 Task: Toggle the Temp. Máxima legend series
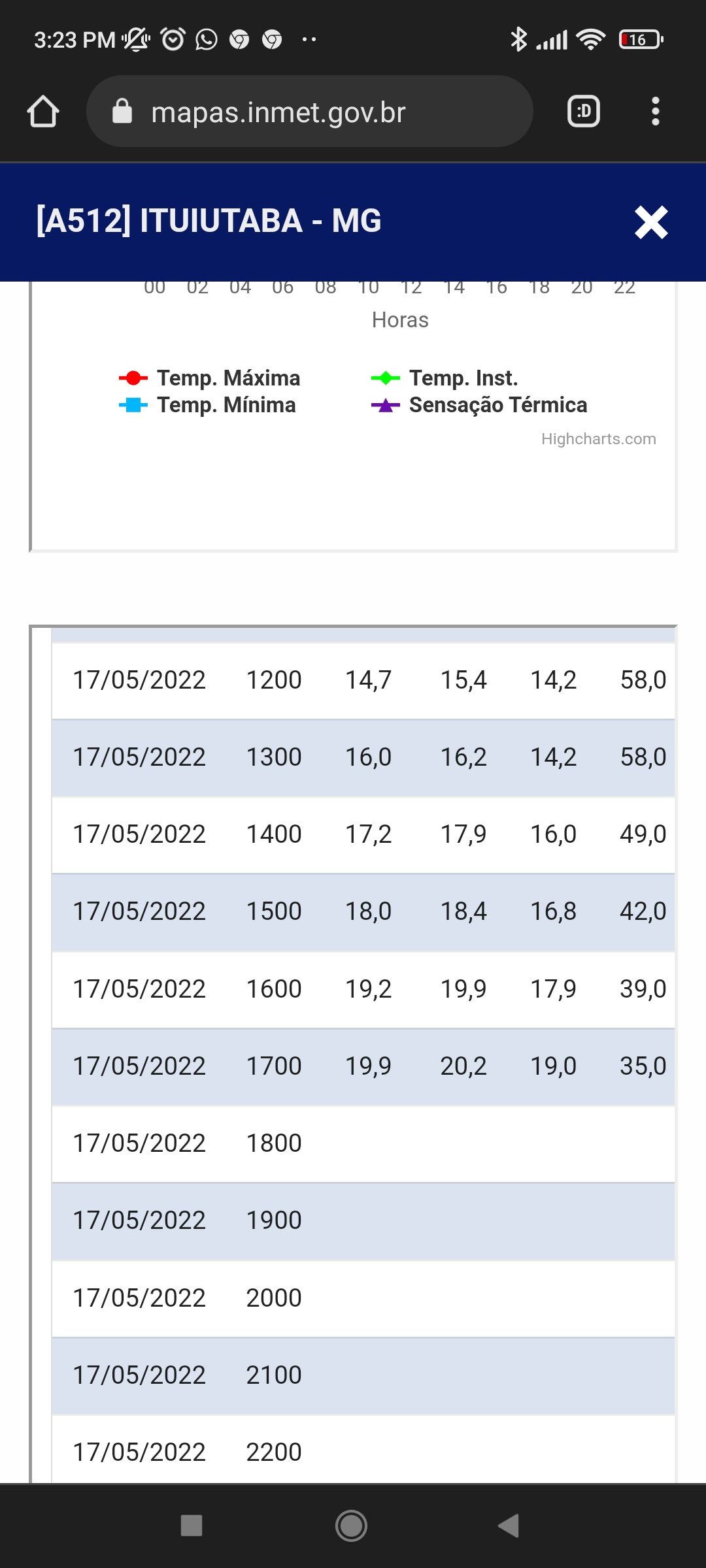coord(209,378)
